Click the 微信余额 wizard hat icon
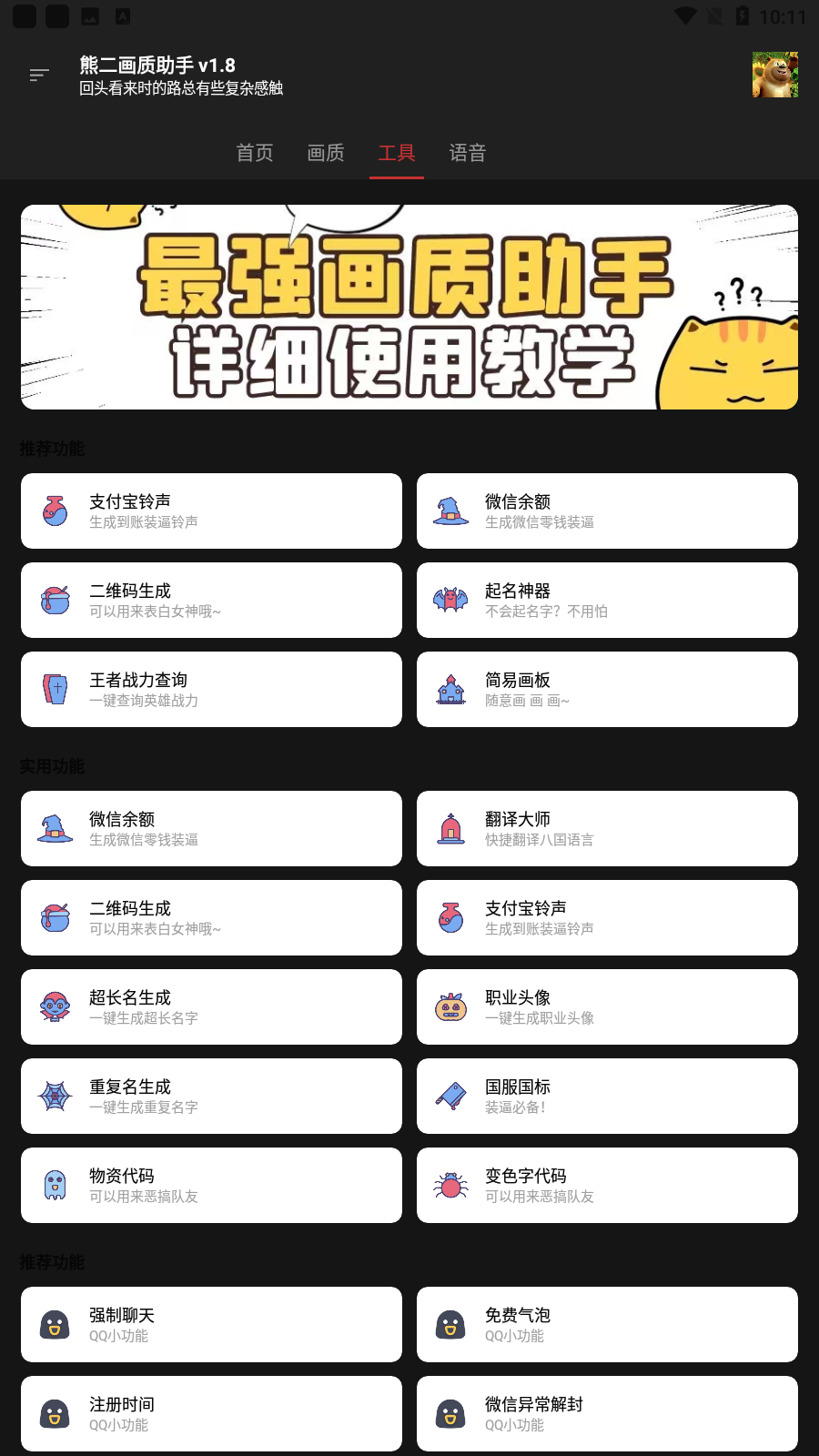819x1456 pixels. pyautogui.click(x=450, y=511)
